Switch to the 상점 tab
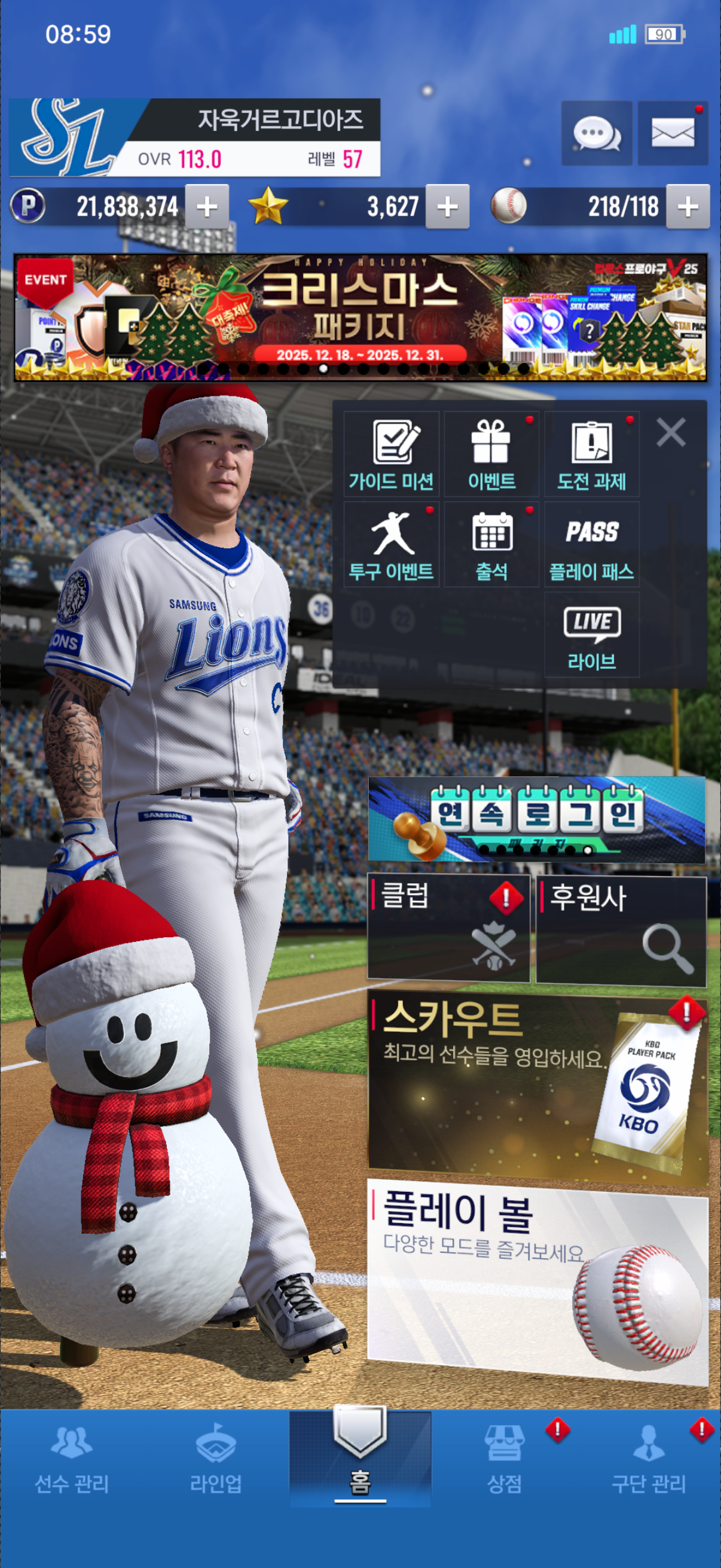 tap(505, 1460)
